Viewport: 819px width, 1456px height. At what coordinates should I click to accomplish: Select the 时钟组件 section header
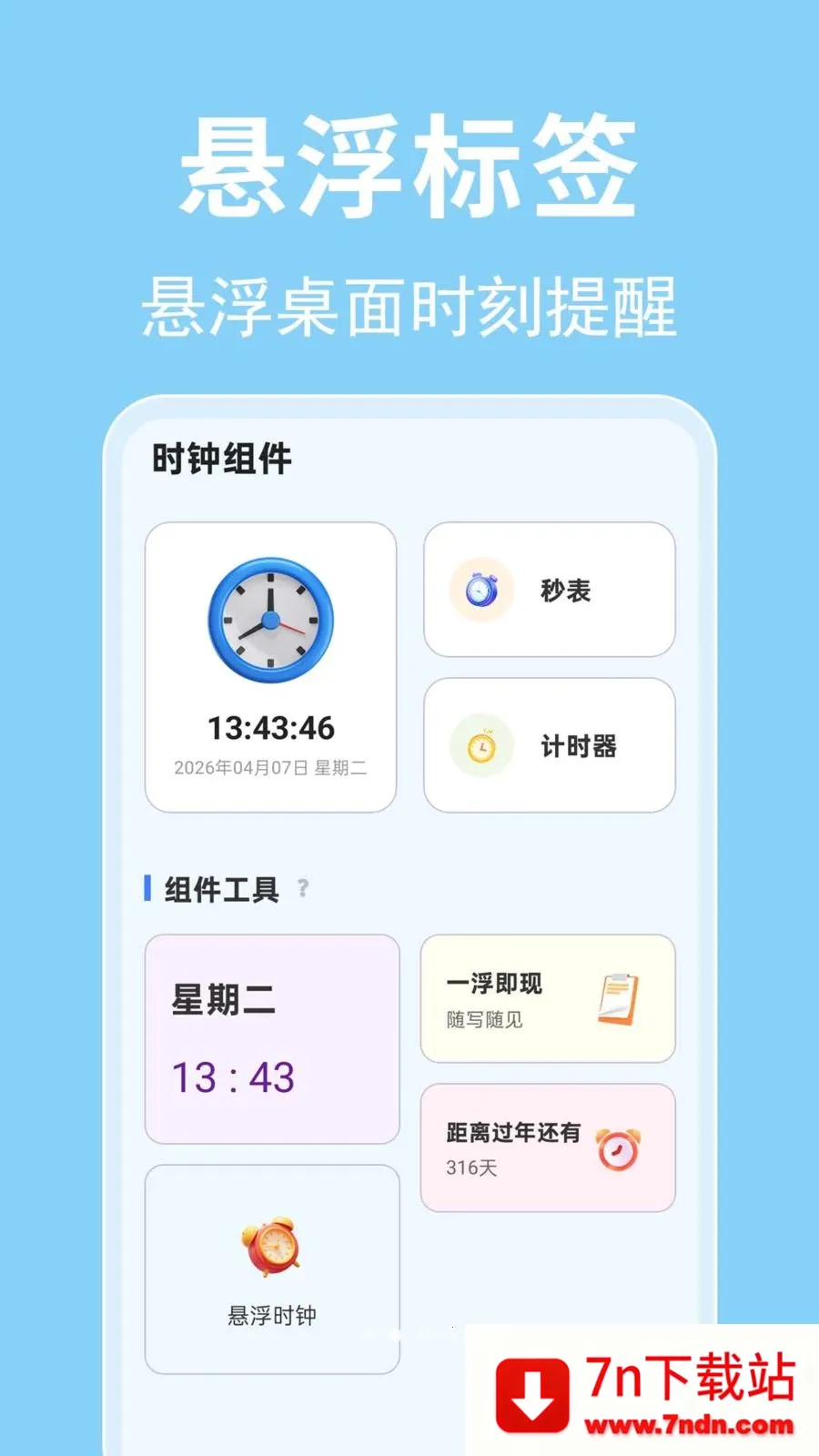223,460
